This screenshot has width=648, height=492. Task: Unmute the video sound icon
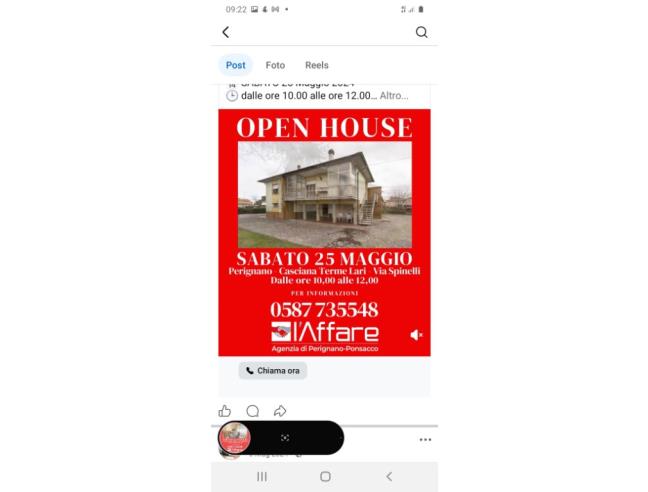point(416,335)
